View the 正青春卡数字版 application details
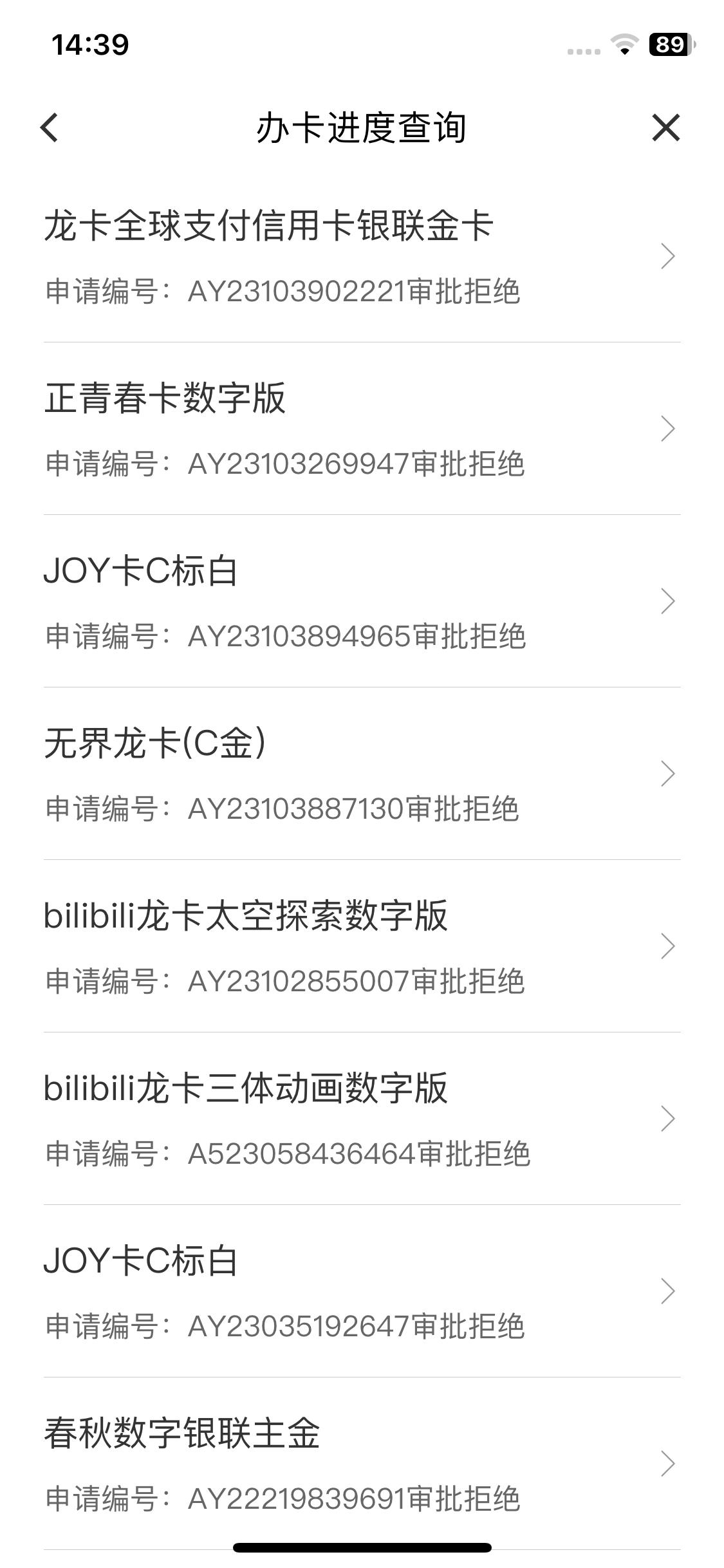The width and height of the screenshot is (724, 1568). click(362, 429)
